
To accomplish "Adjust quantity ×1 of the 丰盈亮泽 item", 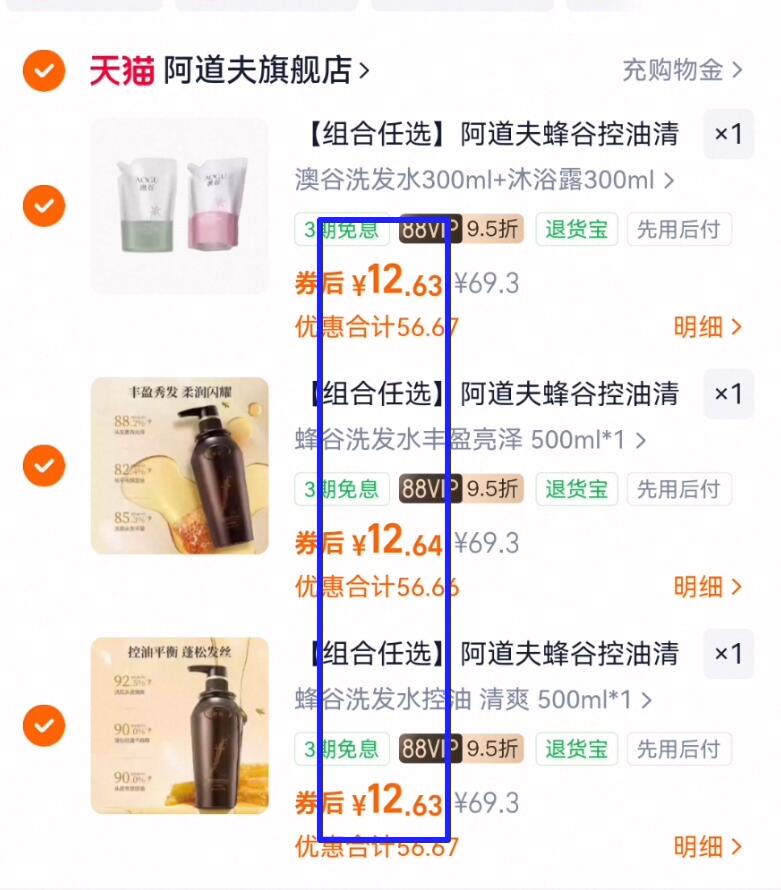I will [728, 394].
